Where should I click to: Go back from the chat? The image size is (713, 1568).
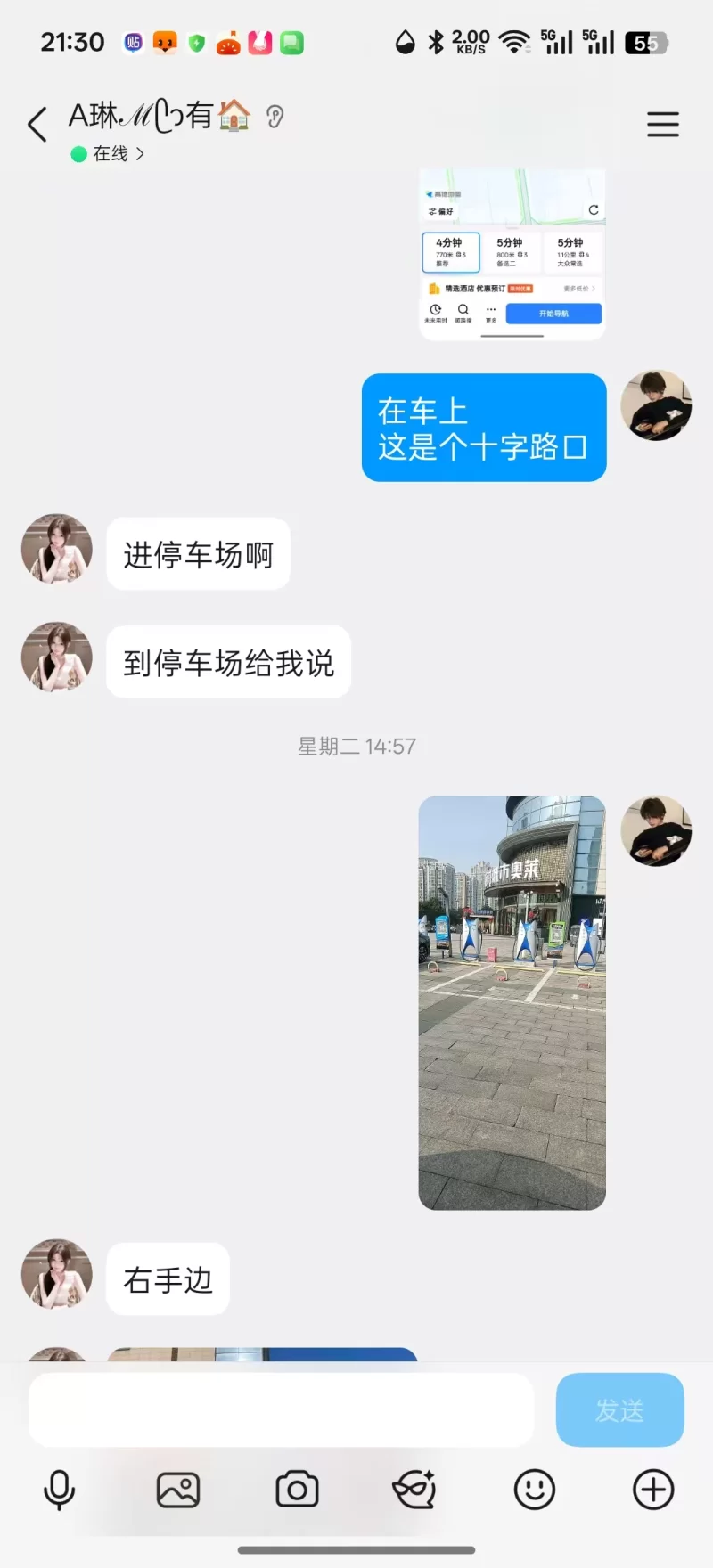(37, 125)
